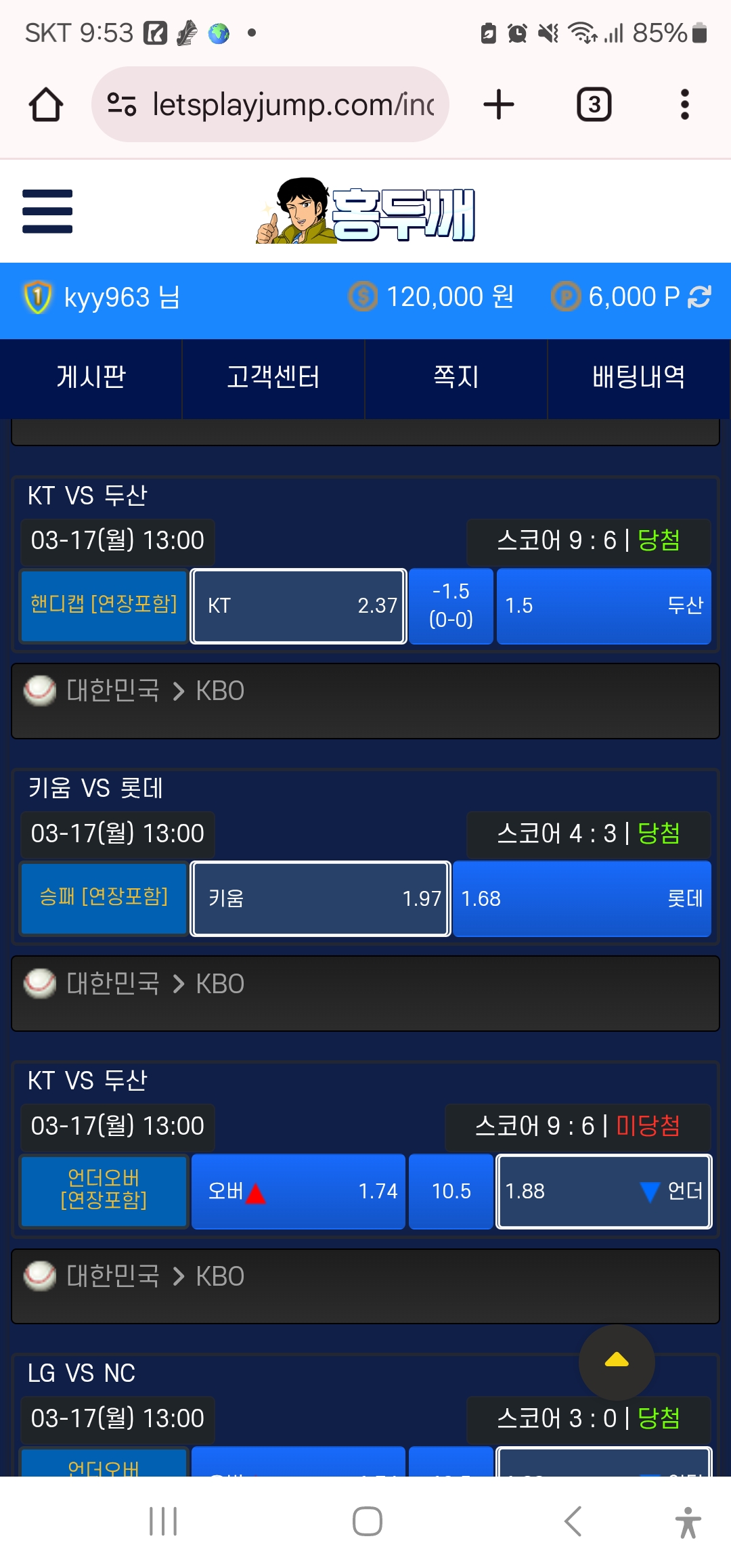
Task: Select 오버 1.74 for KT VS 두산
Action: pyautogui.click(x=298, y=1192)
